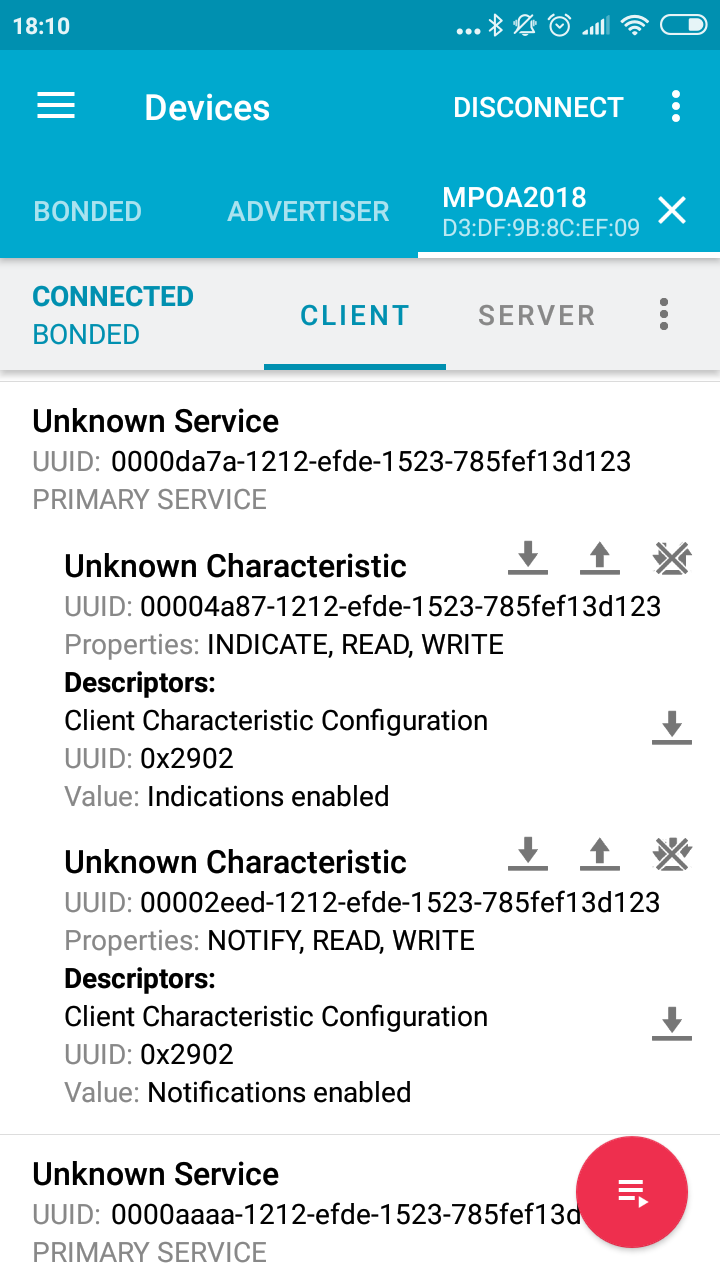The width and height of the screenshot is (720, 1280).
Task: Open the BONDED devices tab
Action: pos(87,211)
